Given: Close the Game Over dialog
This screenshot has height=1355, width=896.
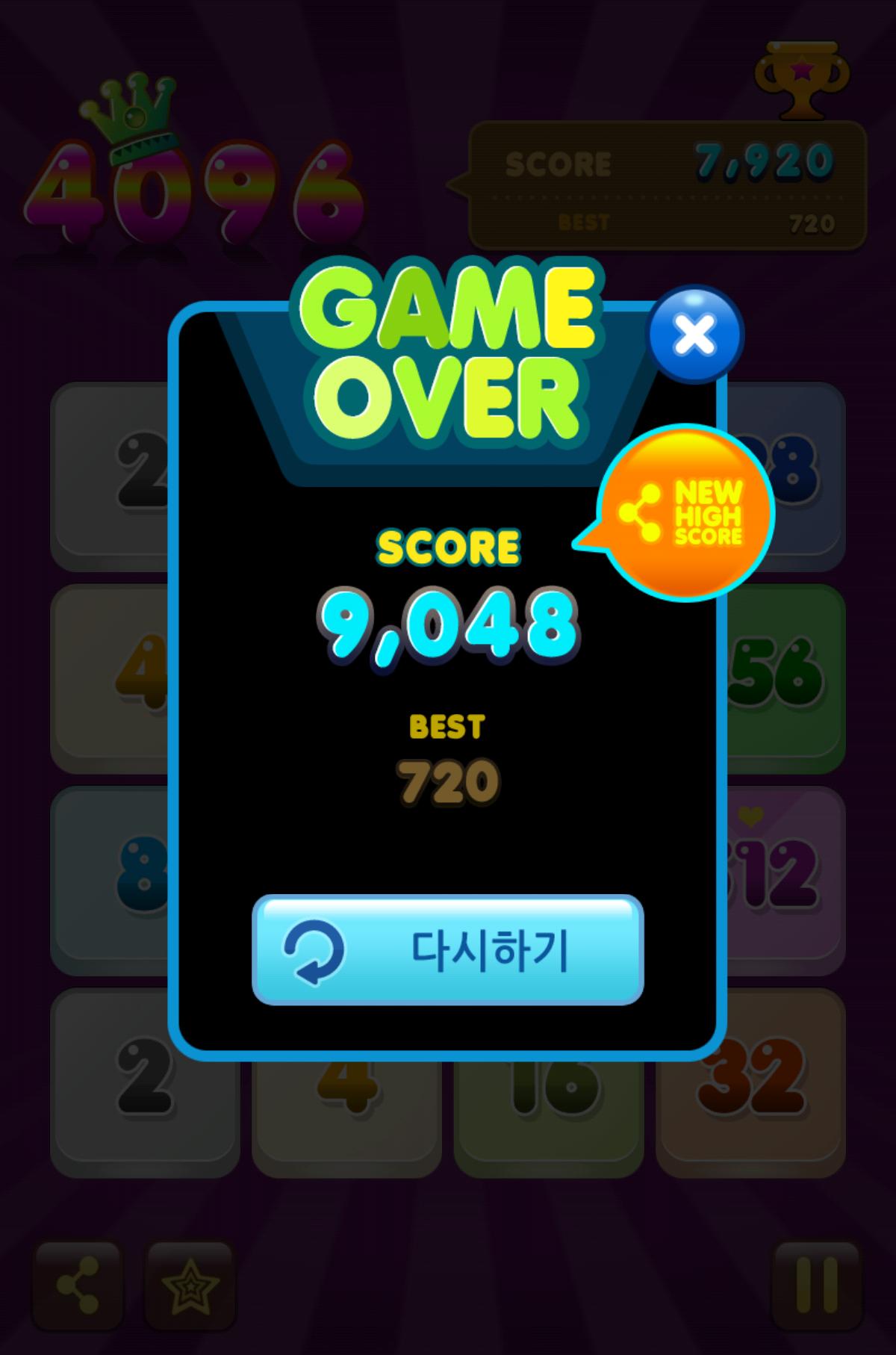Looking at the screenshot, I should [695, 335].
